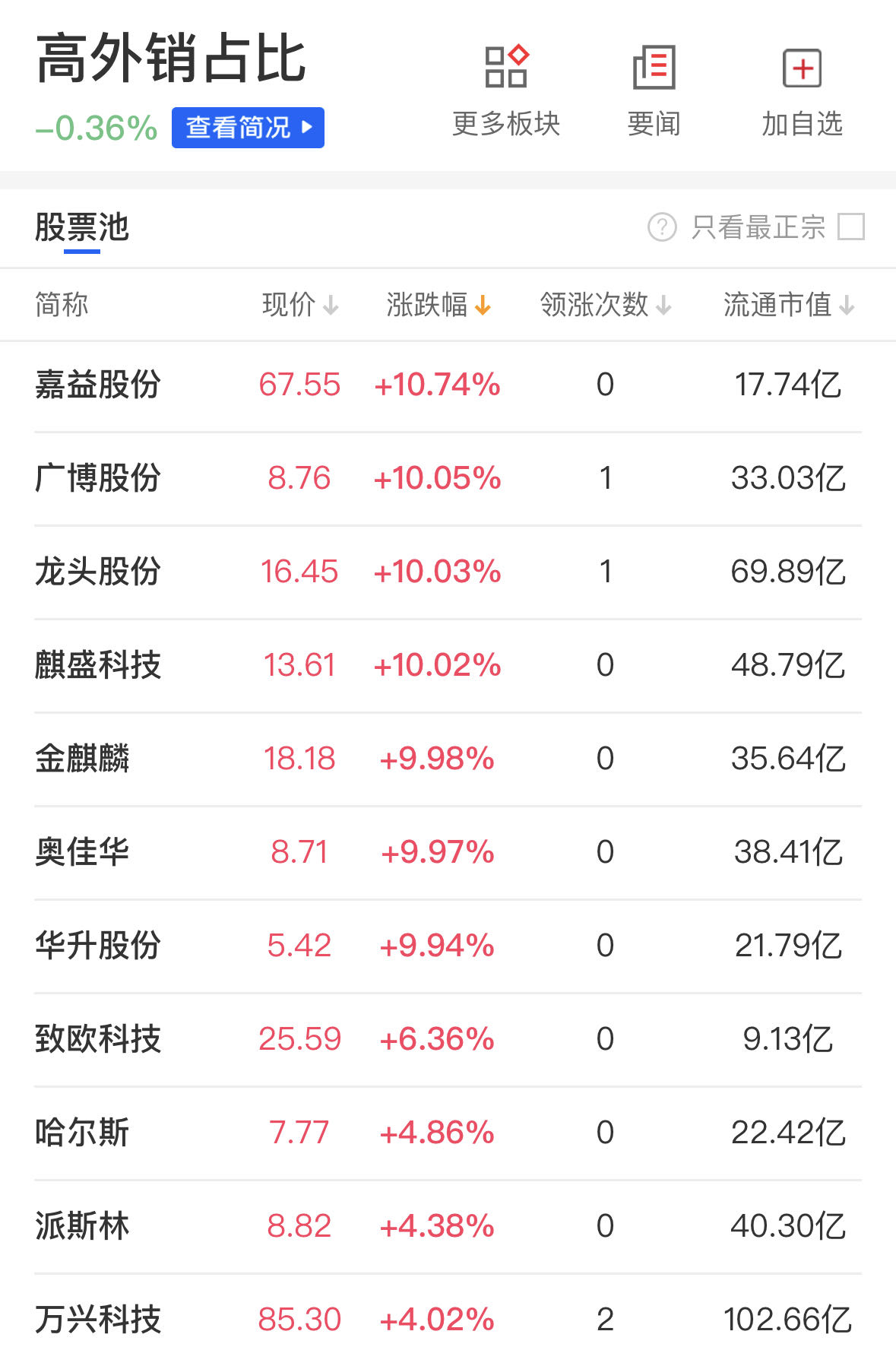This screenshot has height=1366, width=896.
Task: Tap the 查看简况 button
Action: click(x=248, y=128)
